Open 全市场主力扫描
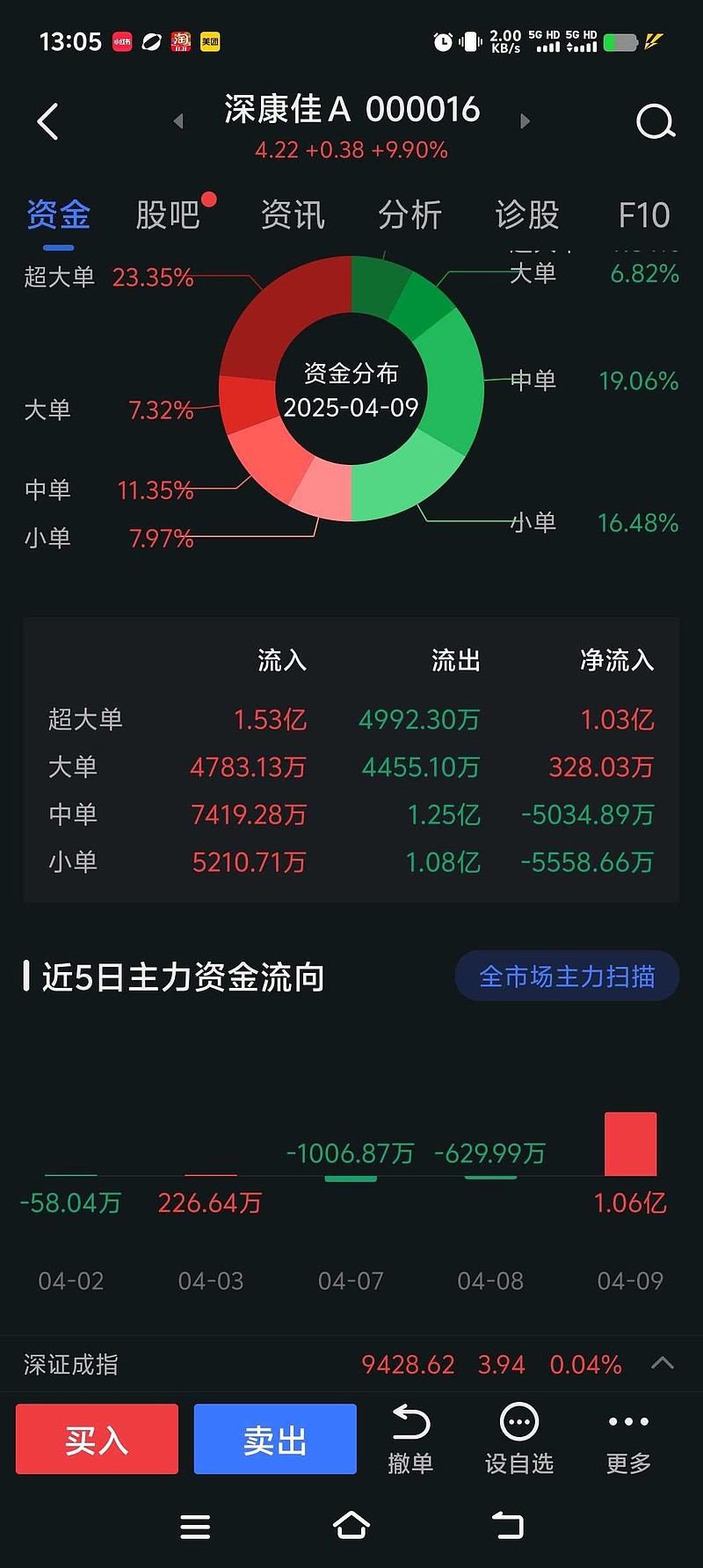703x1568 pixels. point(567,976)
